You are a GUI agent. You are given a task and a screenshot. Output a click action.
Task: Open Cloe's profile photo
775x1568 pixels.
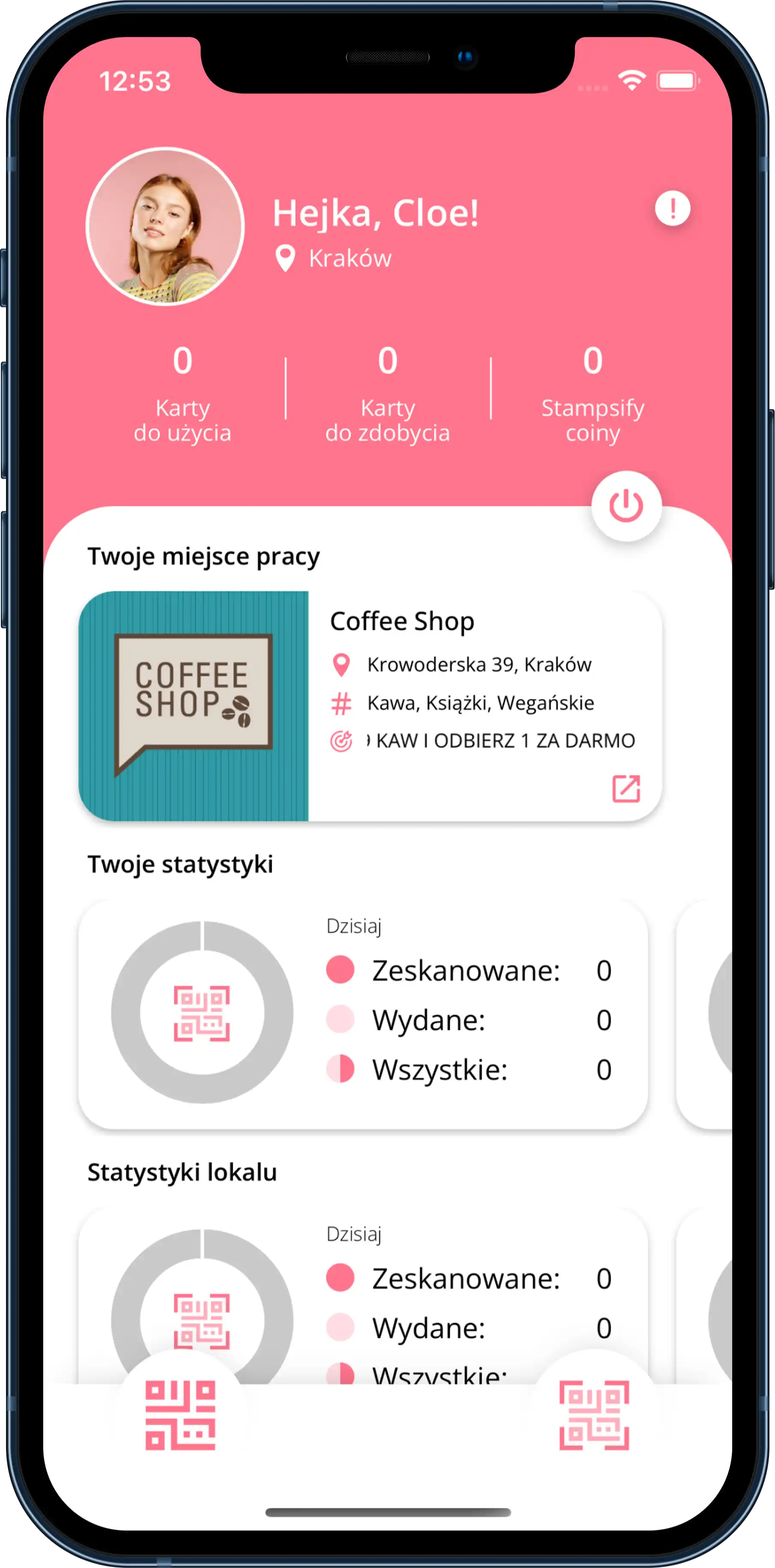pyautogui.click(x=166, y=227)
